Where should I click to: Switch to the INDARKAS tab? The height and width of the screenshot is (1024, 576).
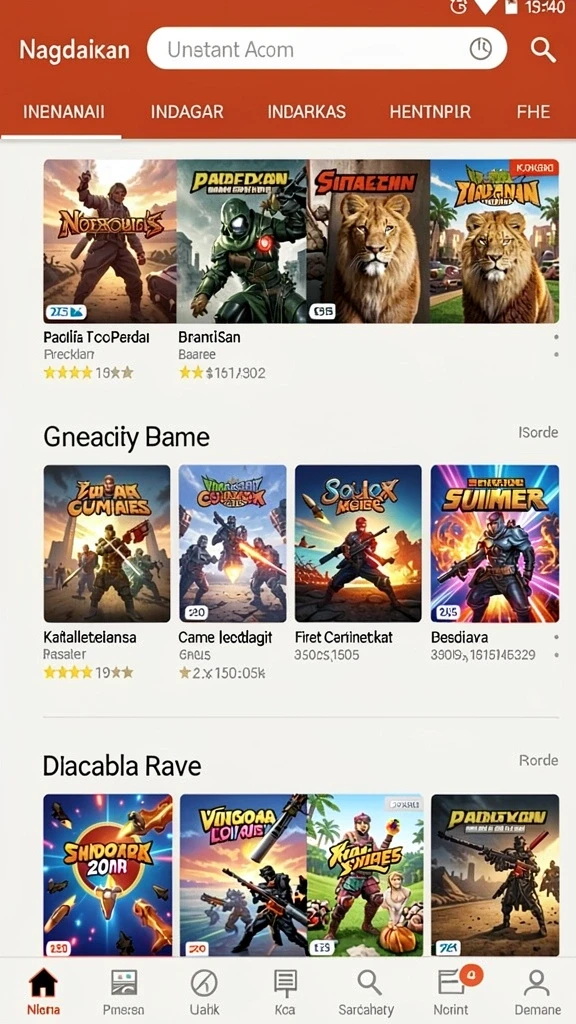[x=306, y=112]
